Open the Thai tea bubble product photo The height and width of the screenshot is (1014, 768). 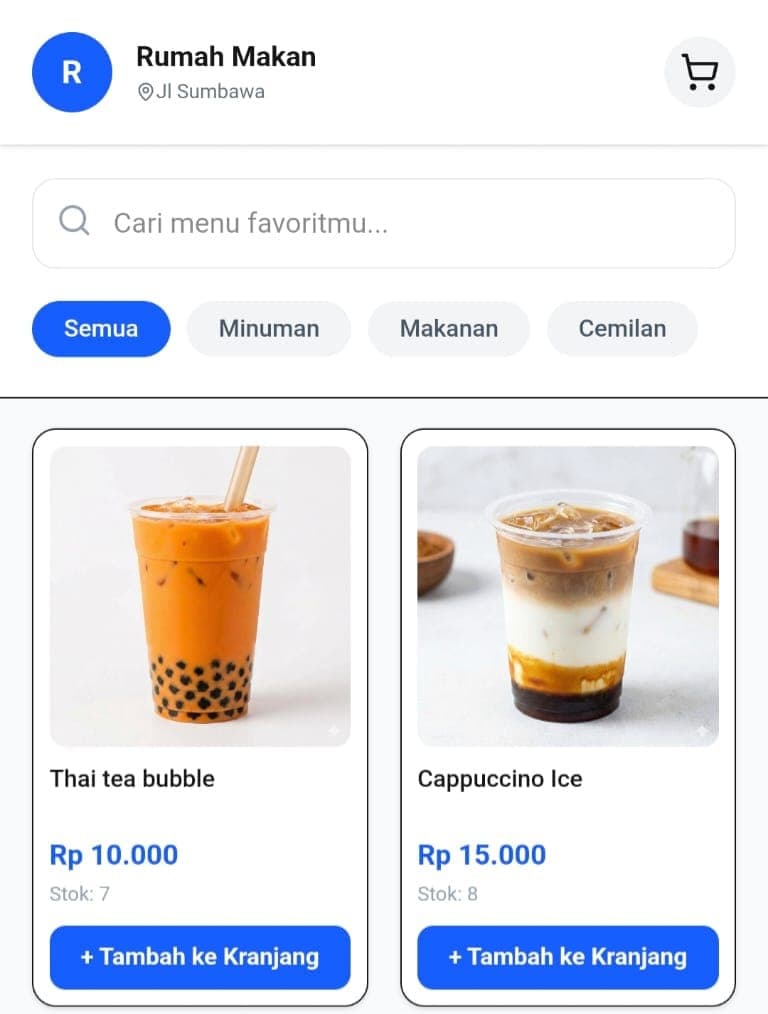point(199,595)
